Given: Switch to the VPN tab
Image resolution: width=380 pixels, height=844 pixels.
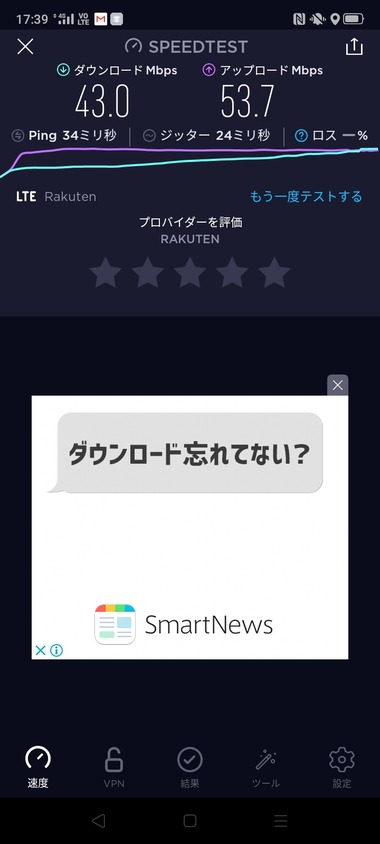Looking at the screenshot, I should 114,767.
